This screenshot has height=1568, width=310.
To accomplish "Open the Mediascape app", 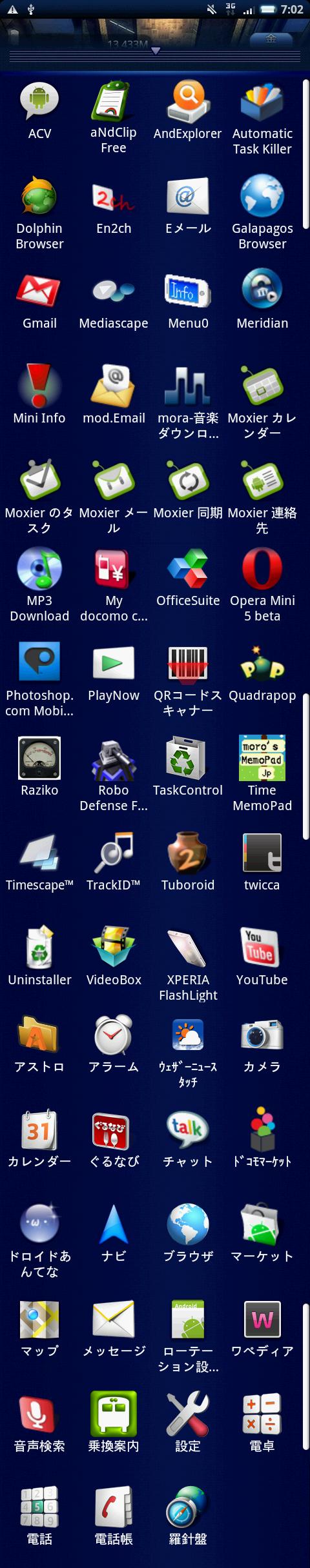I will 114,300.
